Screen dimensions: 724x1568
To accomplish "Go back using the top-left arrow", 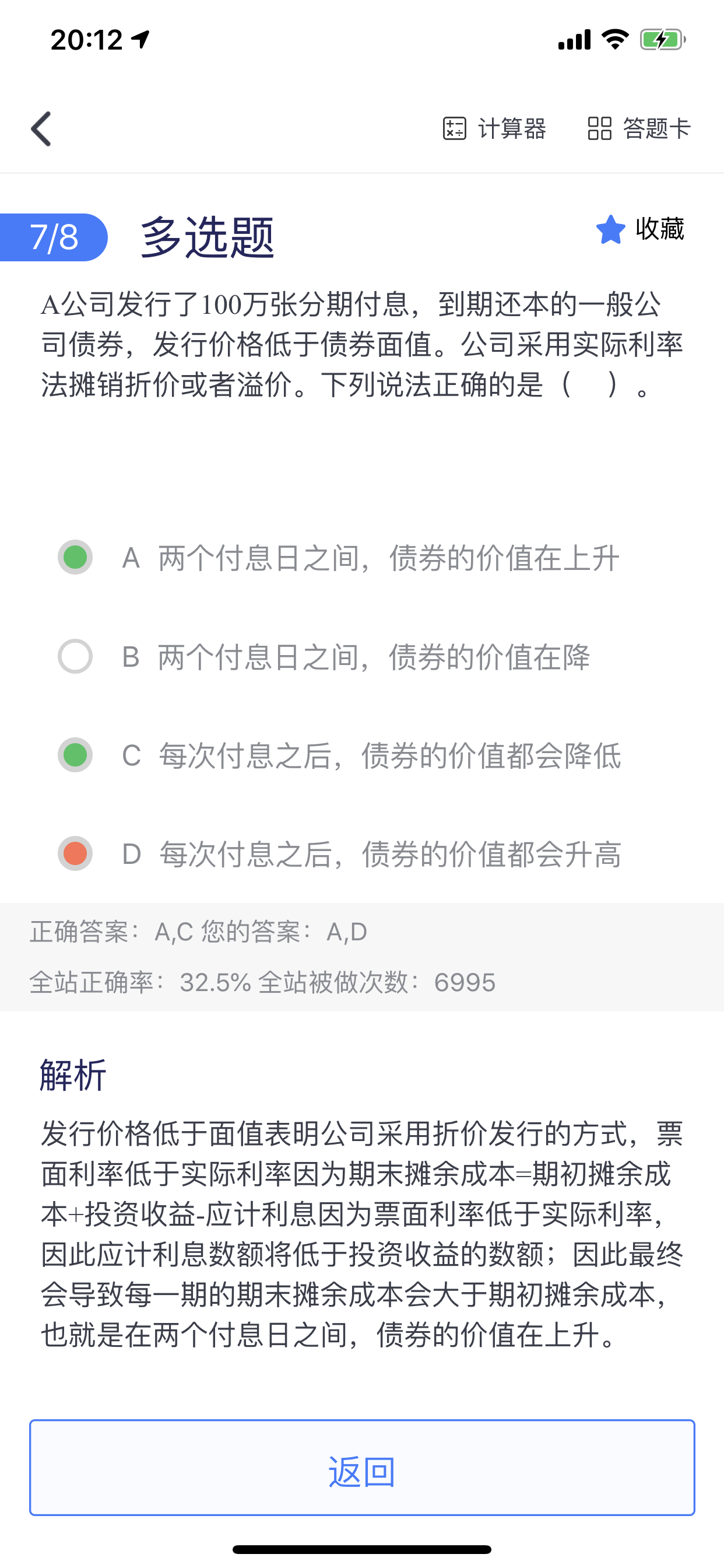I will 41,129.
